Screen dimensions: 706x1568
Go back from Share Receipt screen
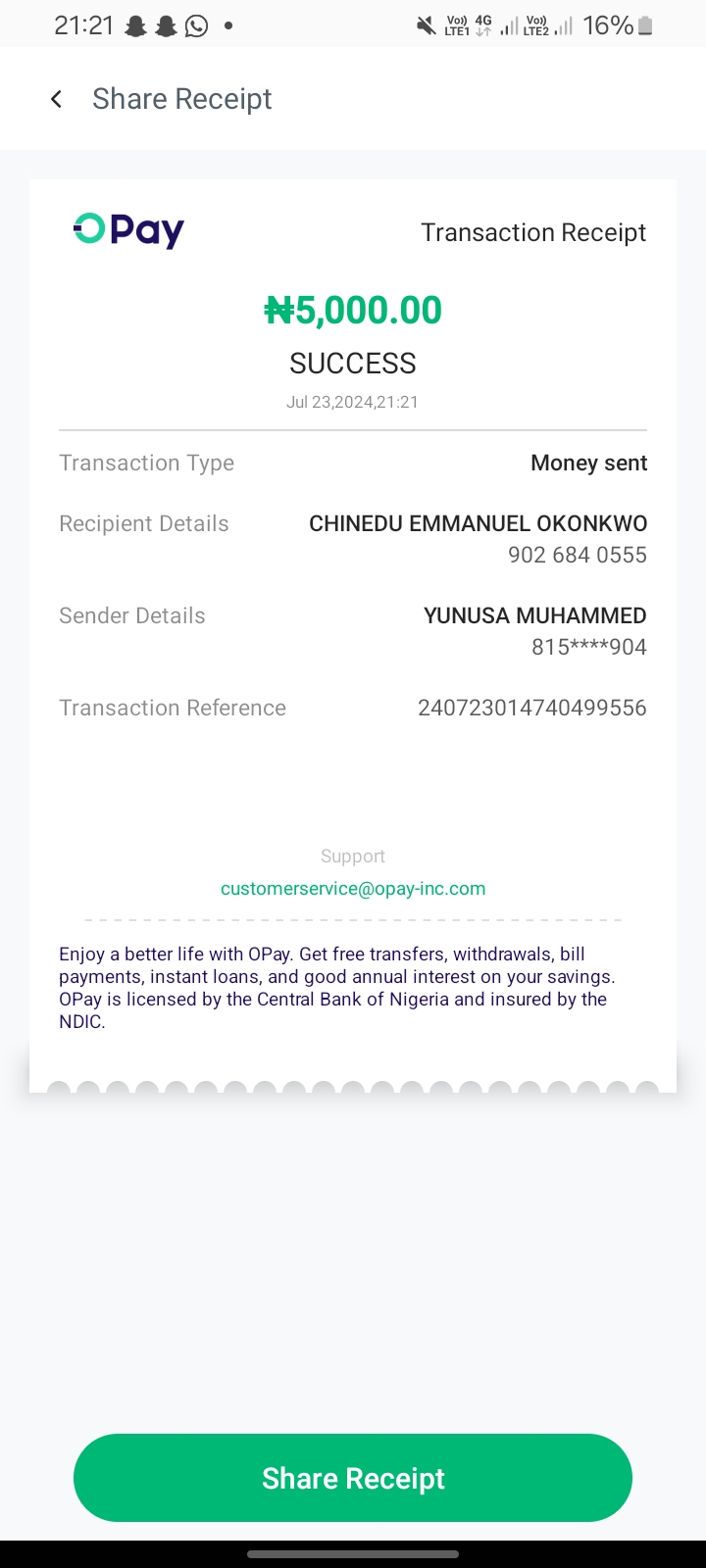57,99
